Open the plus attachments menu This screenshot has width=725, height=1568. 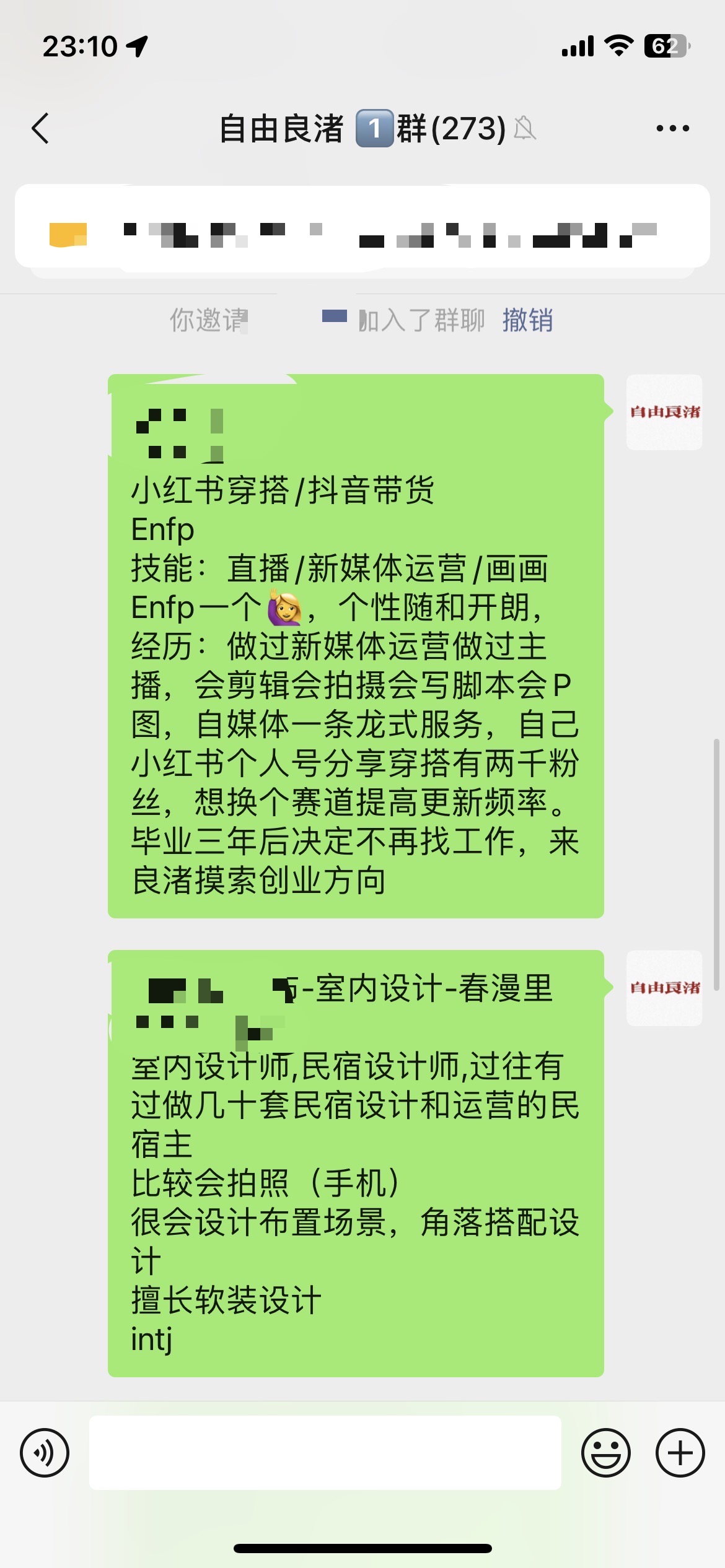coord(680,1452)
